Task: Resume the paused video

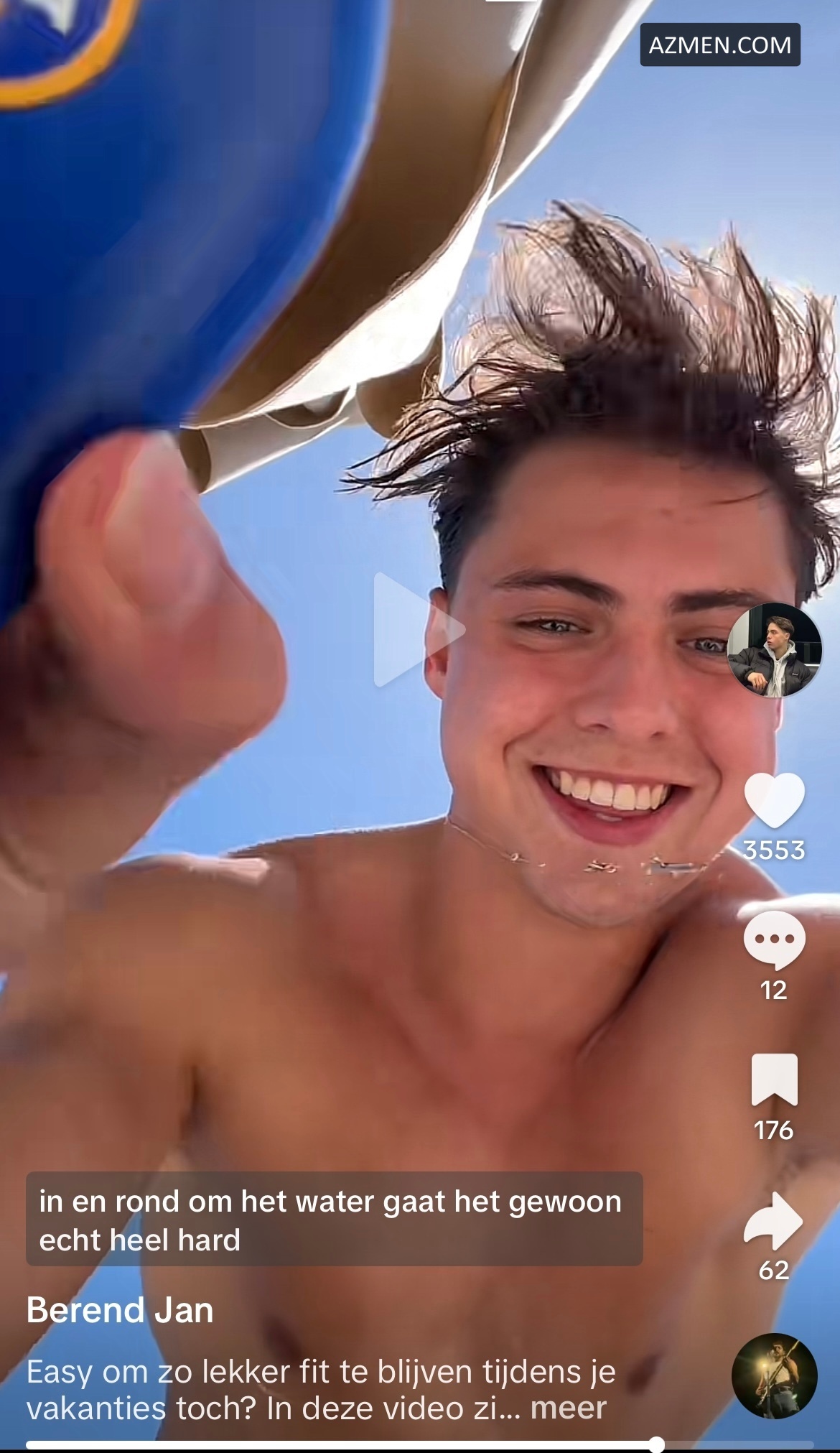Action: [x=419, y=630]
